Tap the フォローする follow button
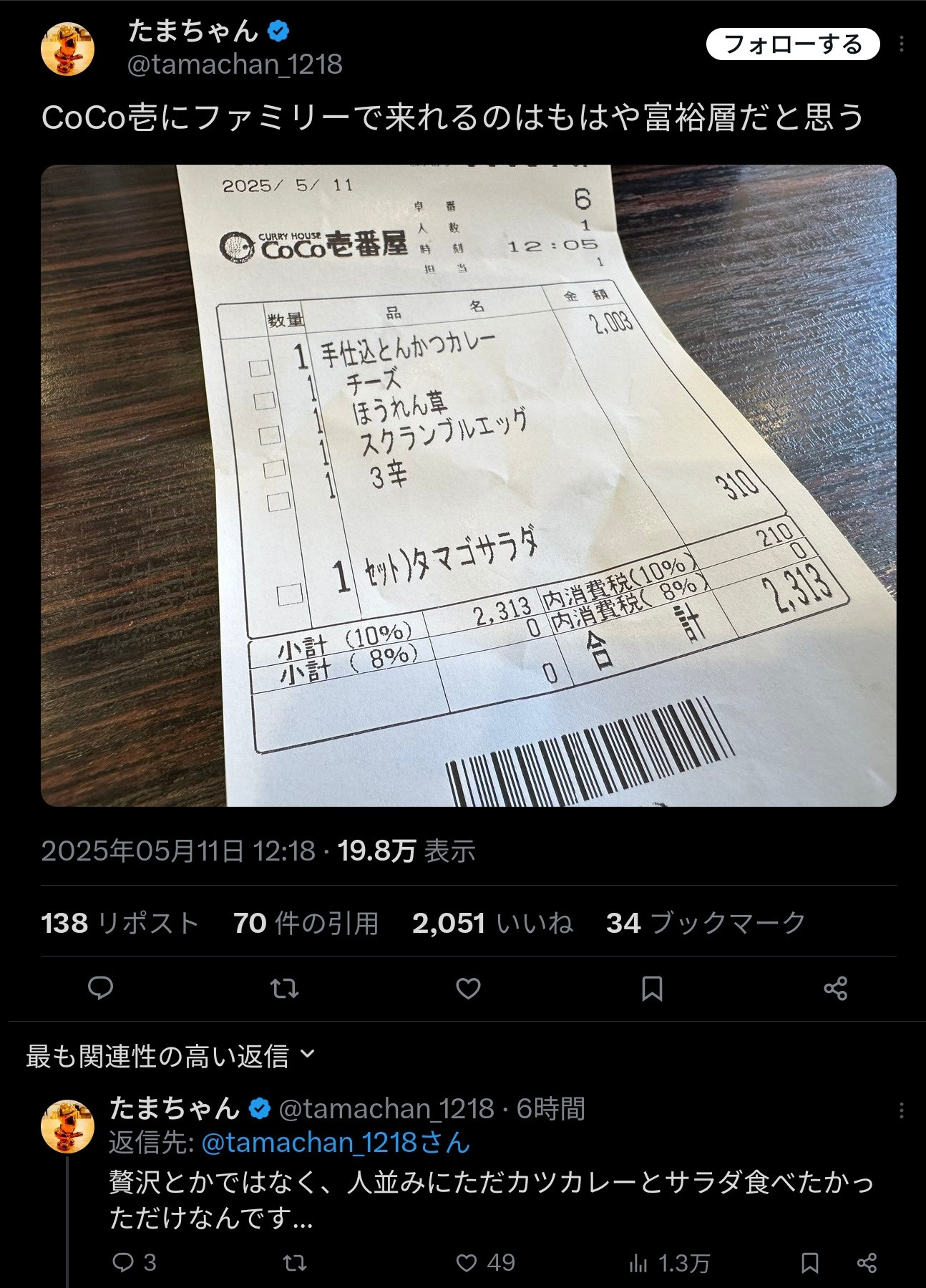The width and height of the screenshot is (926, 1288). (792, 44)
